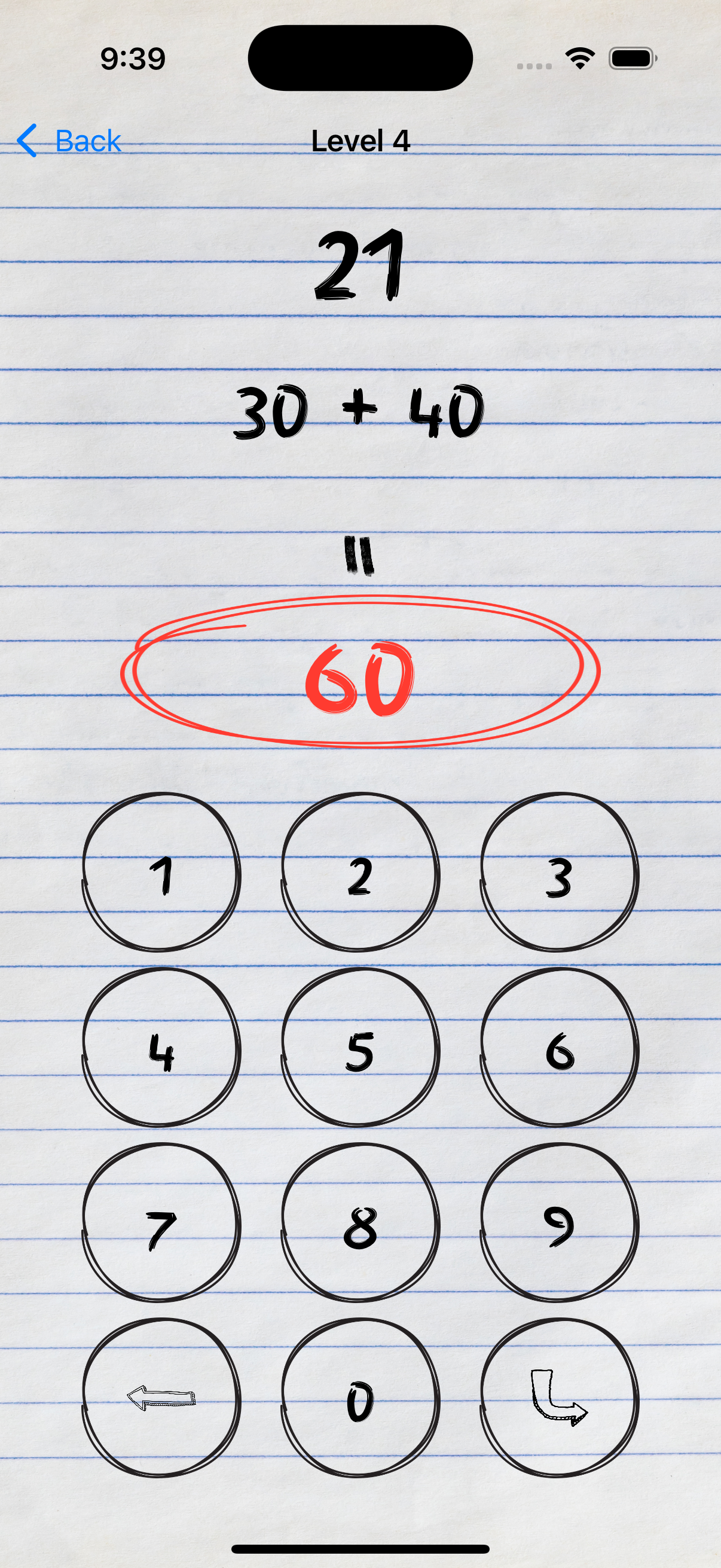Screen dimensions: 721x1568
Task: Enter digit 1 on the keypad
Action: click(161, 874)
